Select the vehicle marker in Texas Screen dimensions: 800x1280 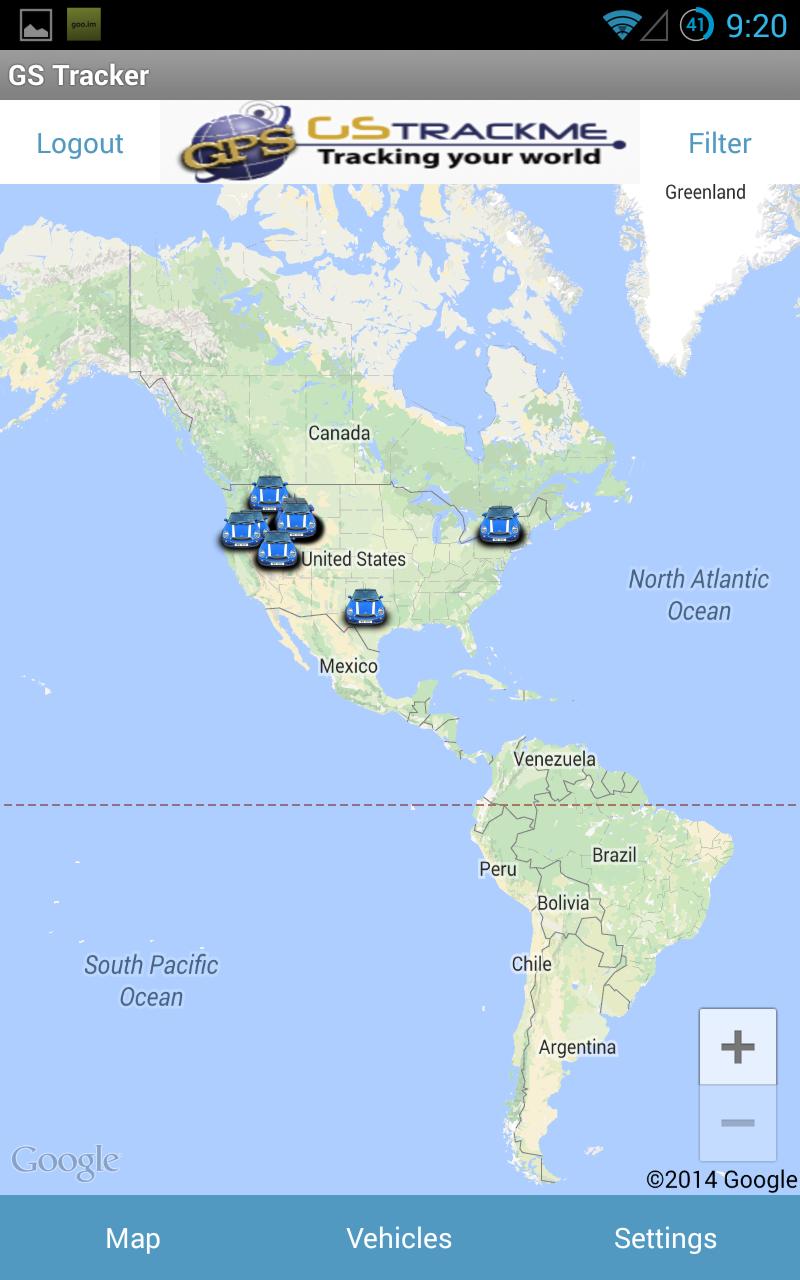365,607
